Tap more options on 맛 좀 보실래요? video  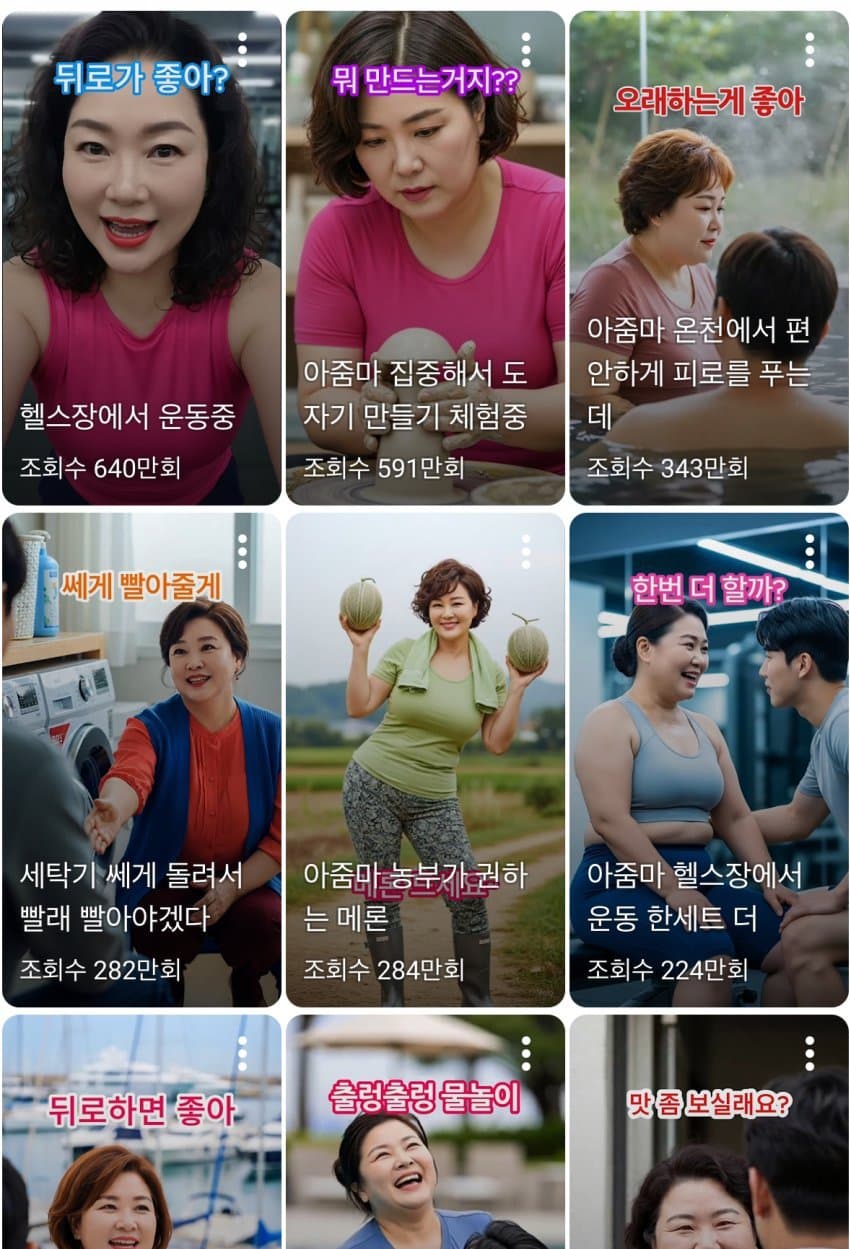[809, 1053]
